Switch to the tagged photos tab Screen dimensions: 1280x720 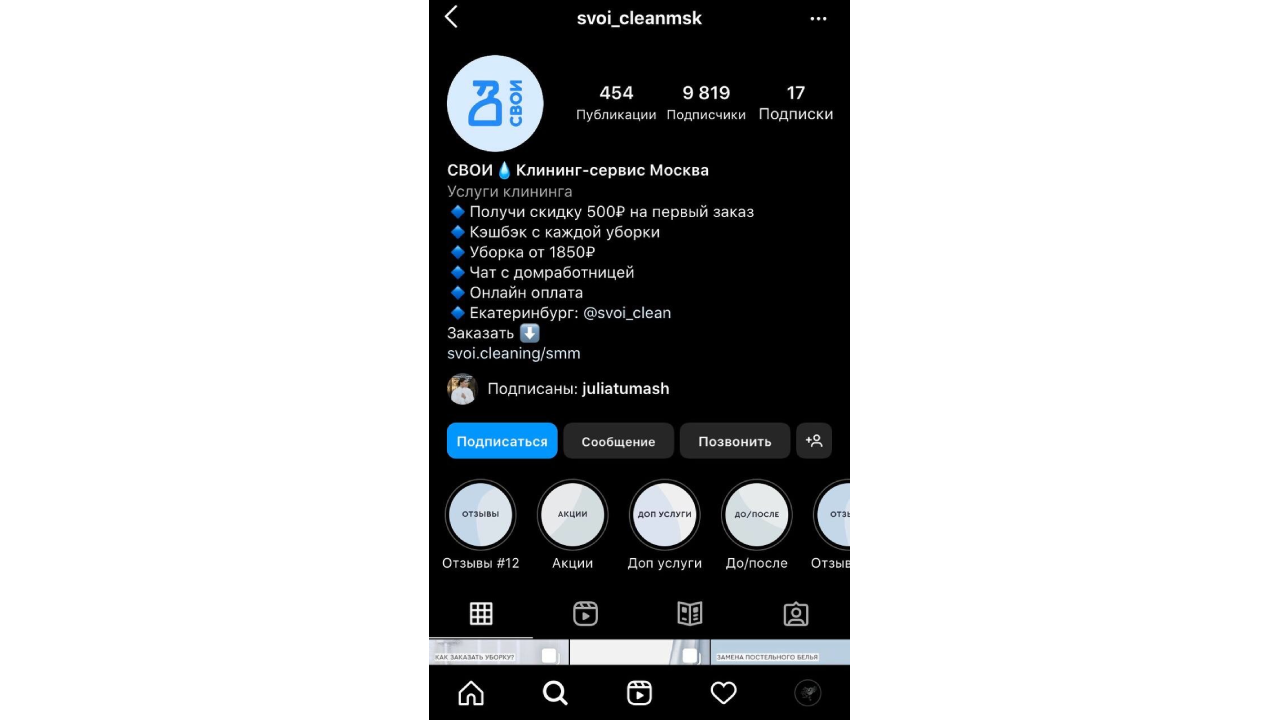tap(796, 614)
